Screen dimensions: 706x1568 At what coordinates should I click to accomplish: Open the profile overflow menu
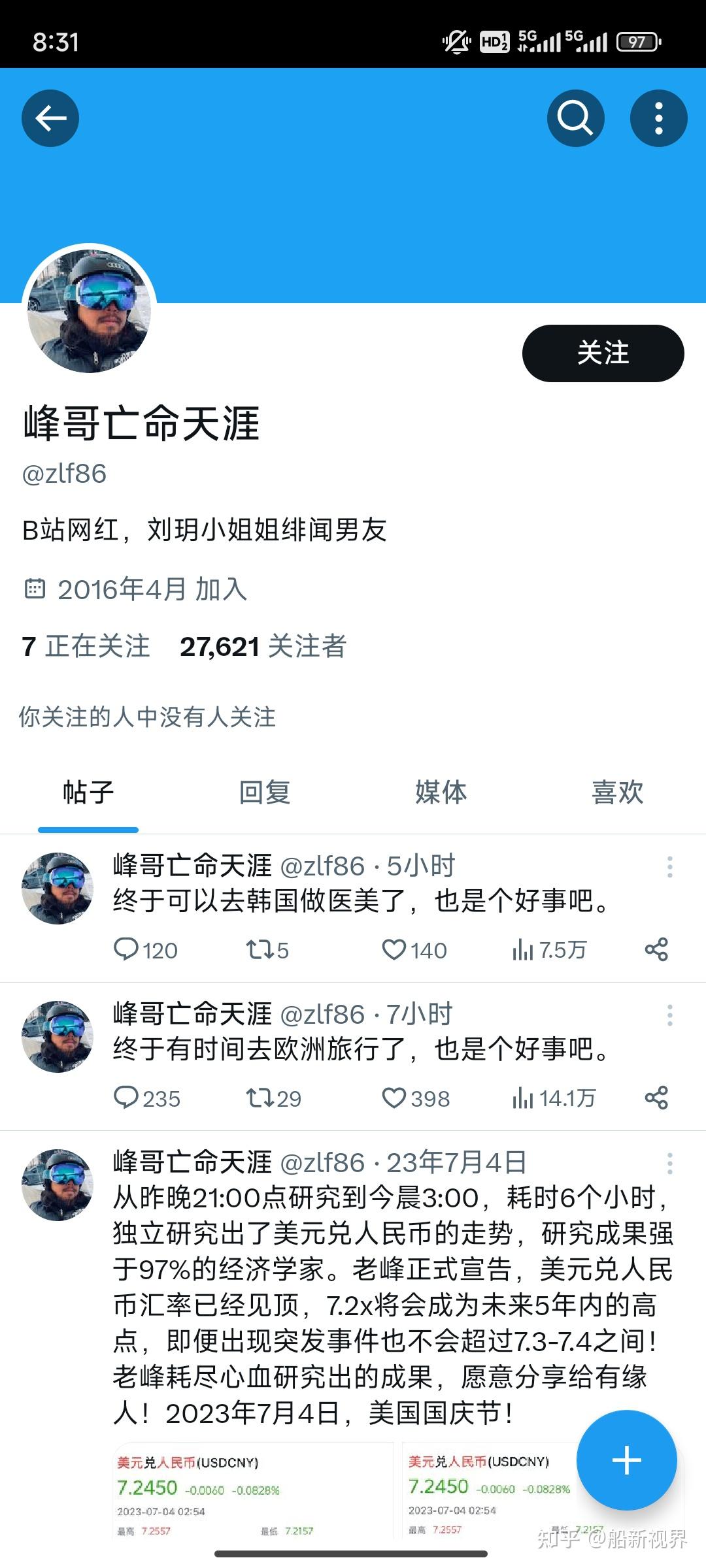[x=658, y=118]
